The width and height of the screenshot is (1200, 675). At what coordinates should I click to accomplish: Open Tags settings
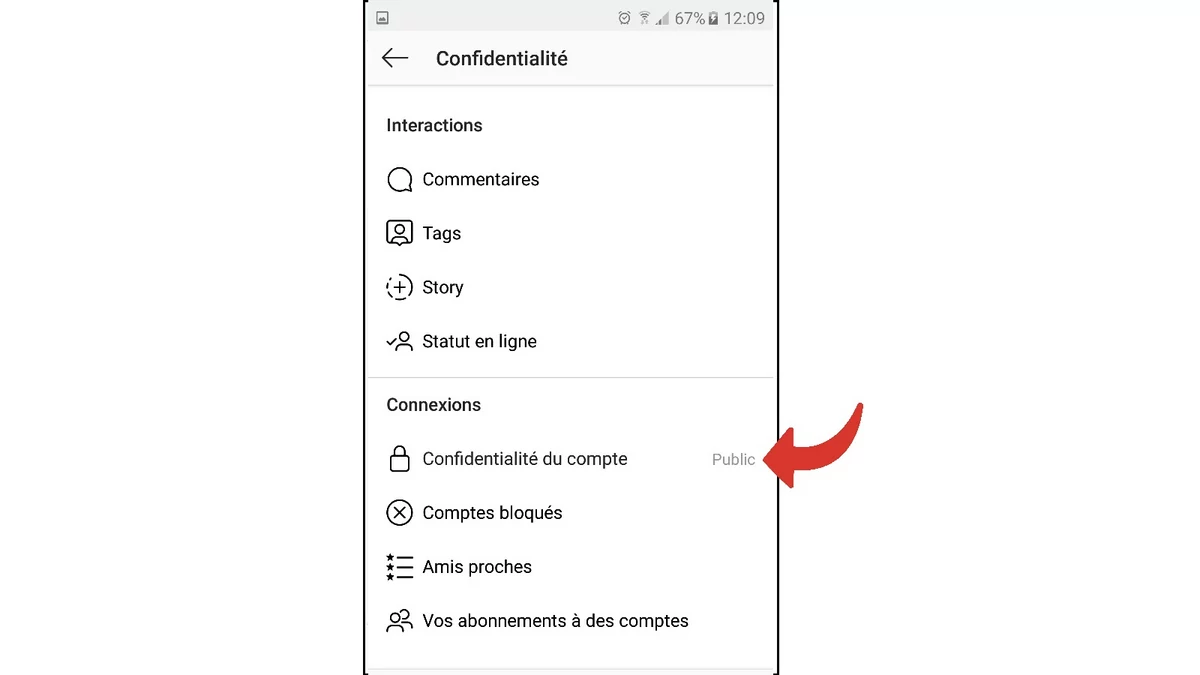coord(441,234)
